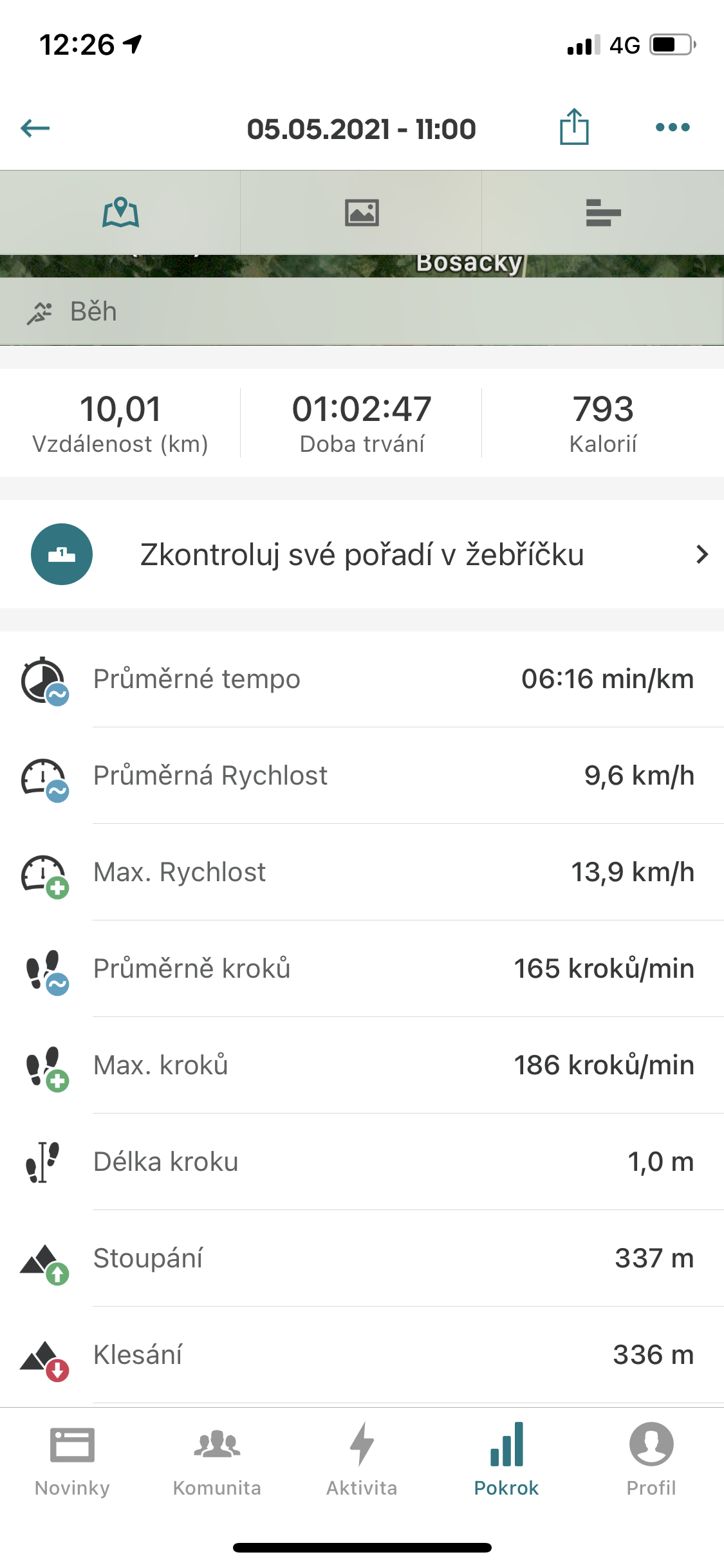
Task: Open the three-dot overflow menu
Action: 673,127
